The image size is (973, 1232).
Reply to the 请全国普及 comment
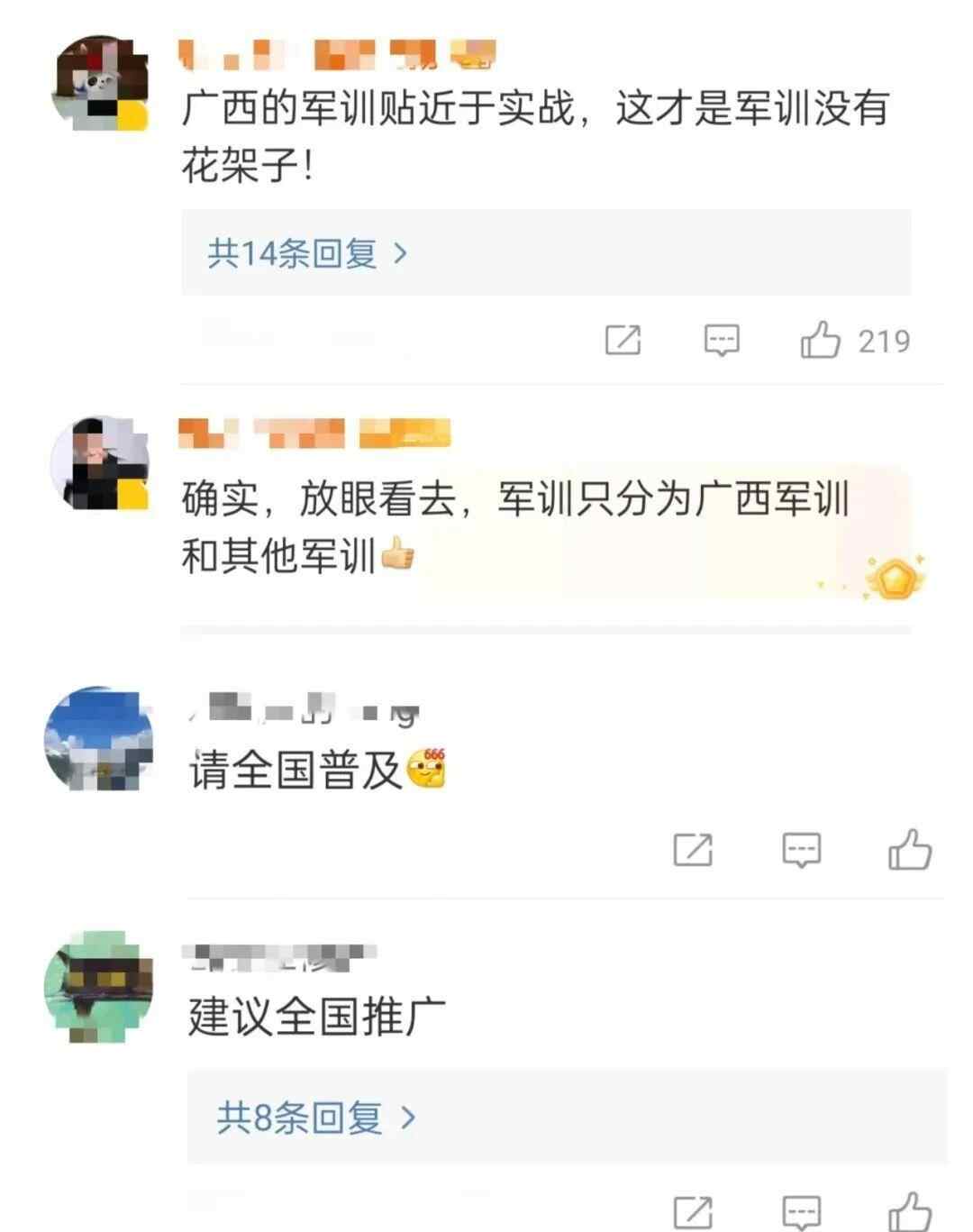tap(801, 850)
